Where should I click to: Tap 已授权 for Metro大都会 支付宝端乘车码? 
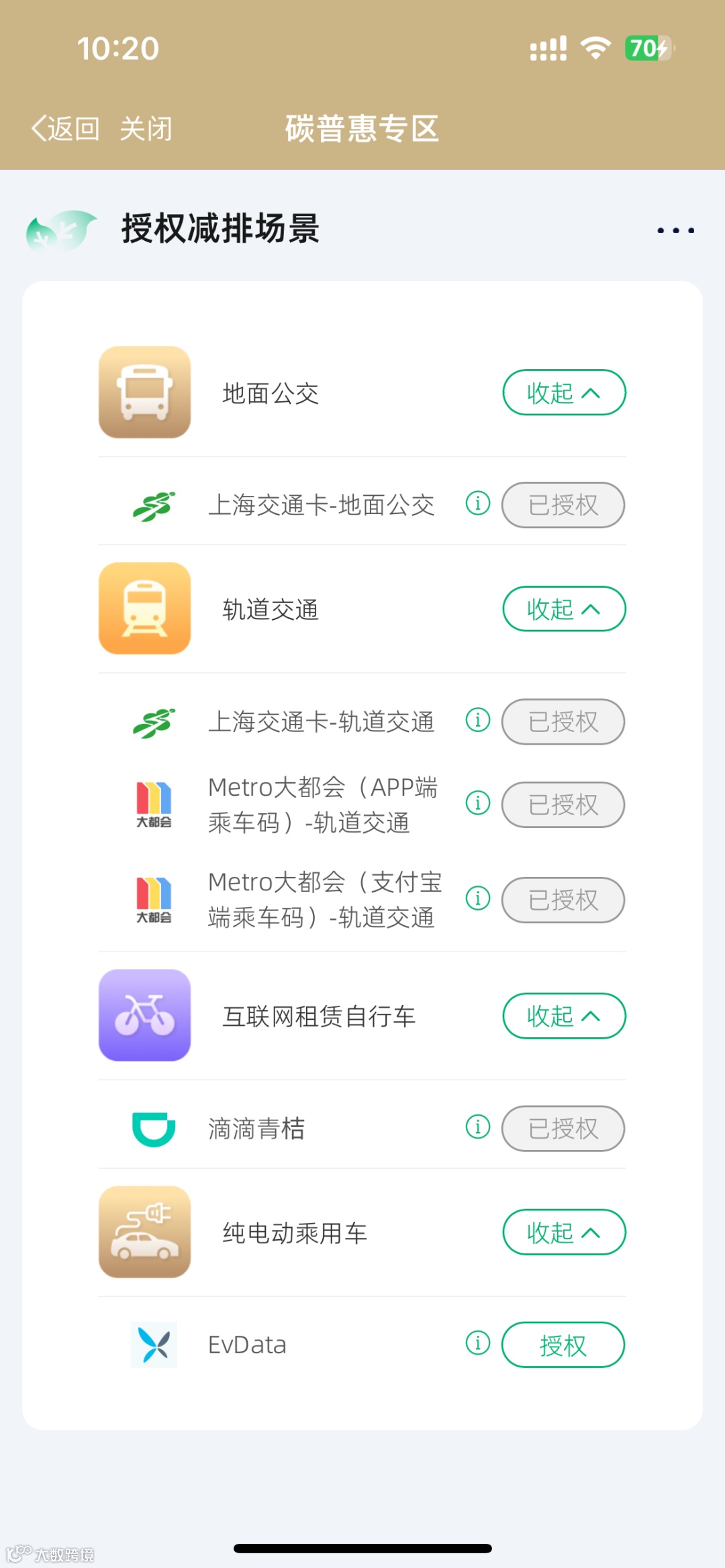click(563, 900)
